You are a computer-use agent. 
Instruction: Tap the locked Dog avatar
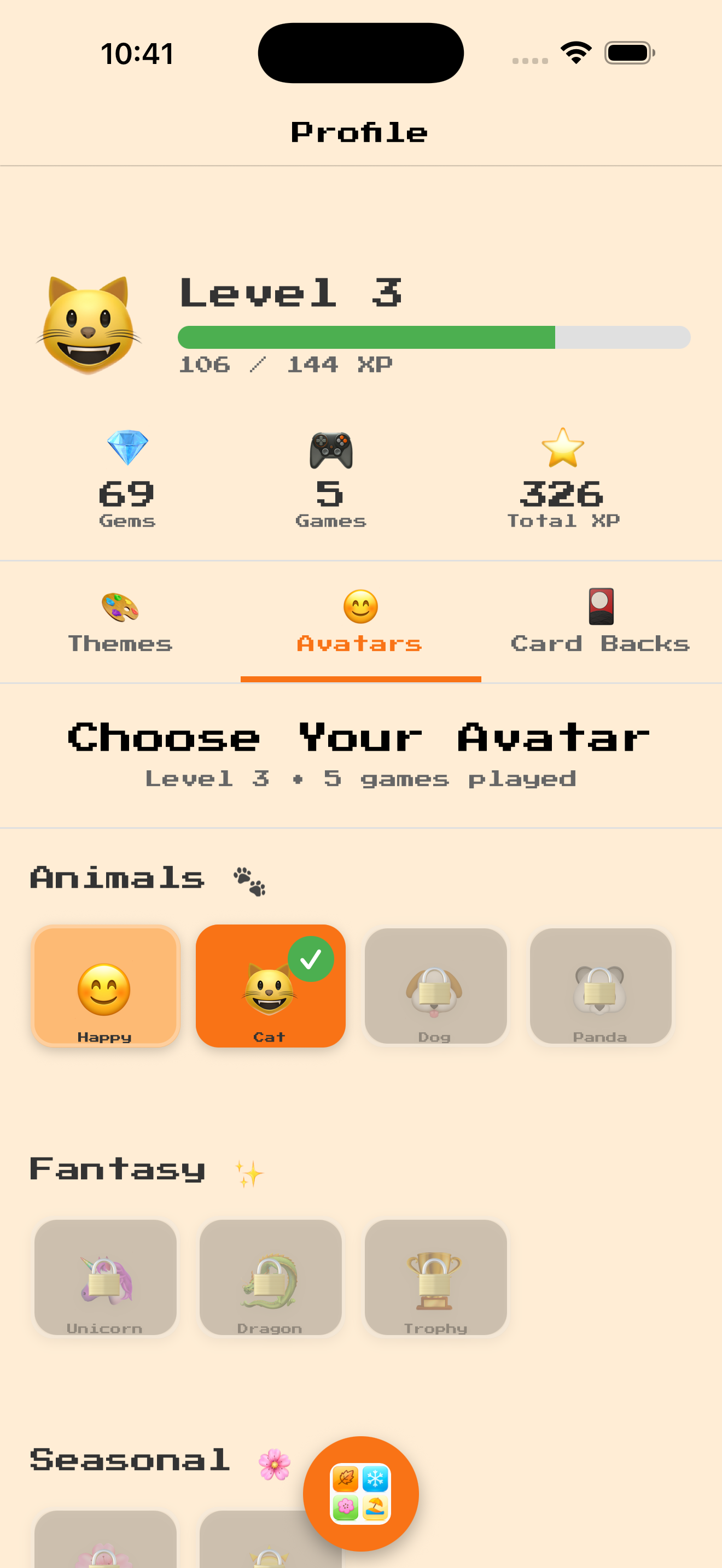click(x=435, y=986)
